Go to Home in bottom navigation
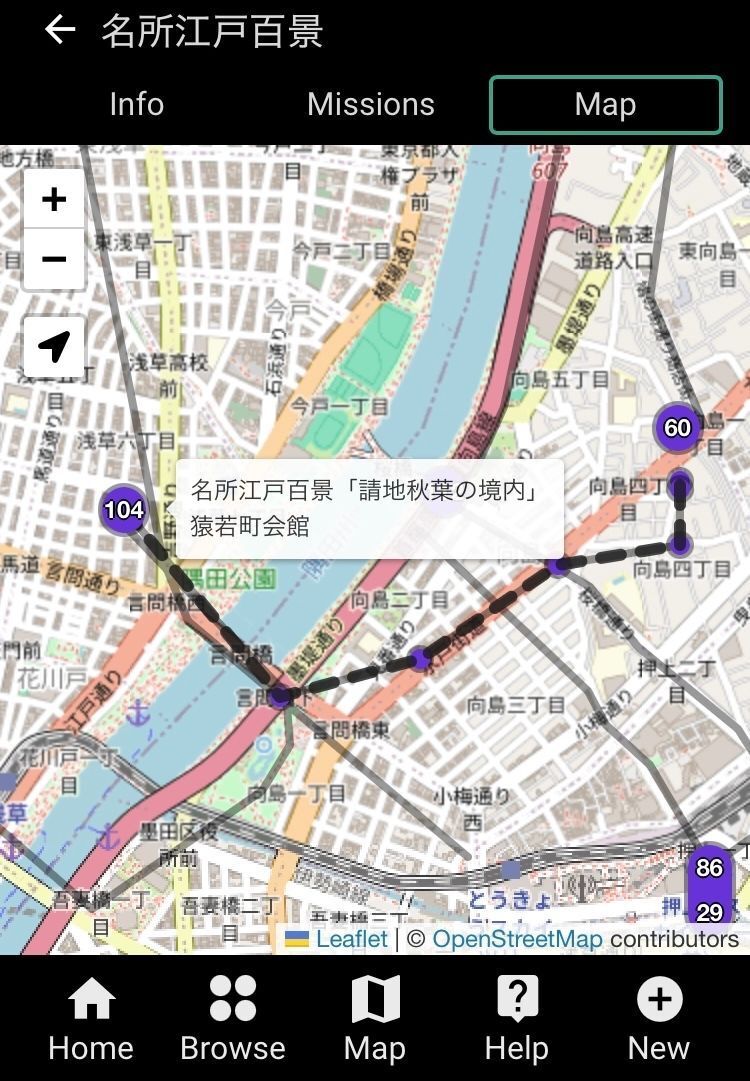Viewport: 750px width, 1081px height. [91, 1019]
